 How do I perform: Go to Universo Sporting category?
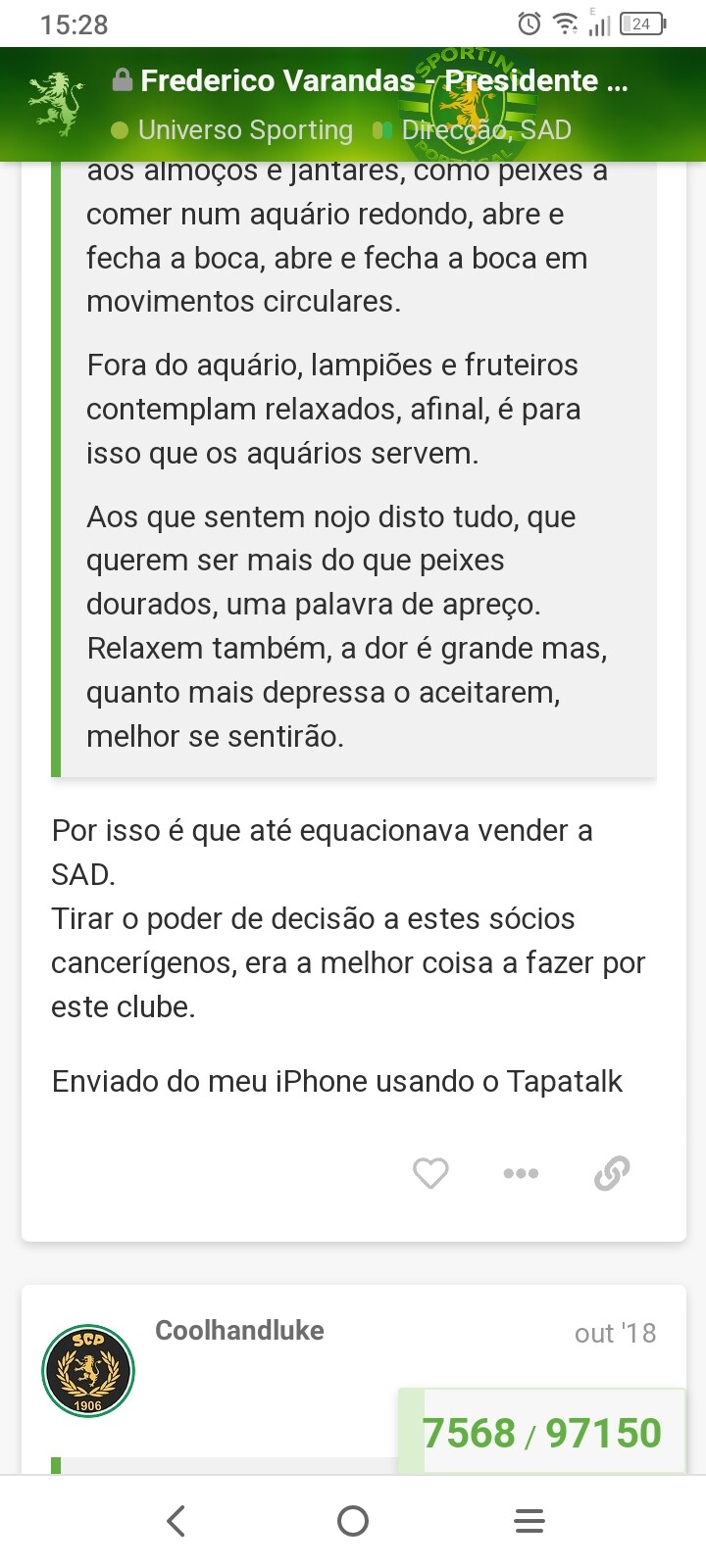click(232, 129)
